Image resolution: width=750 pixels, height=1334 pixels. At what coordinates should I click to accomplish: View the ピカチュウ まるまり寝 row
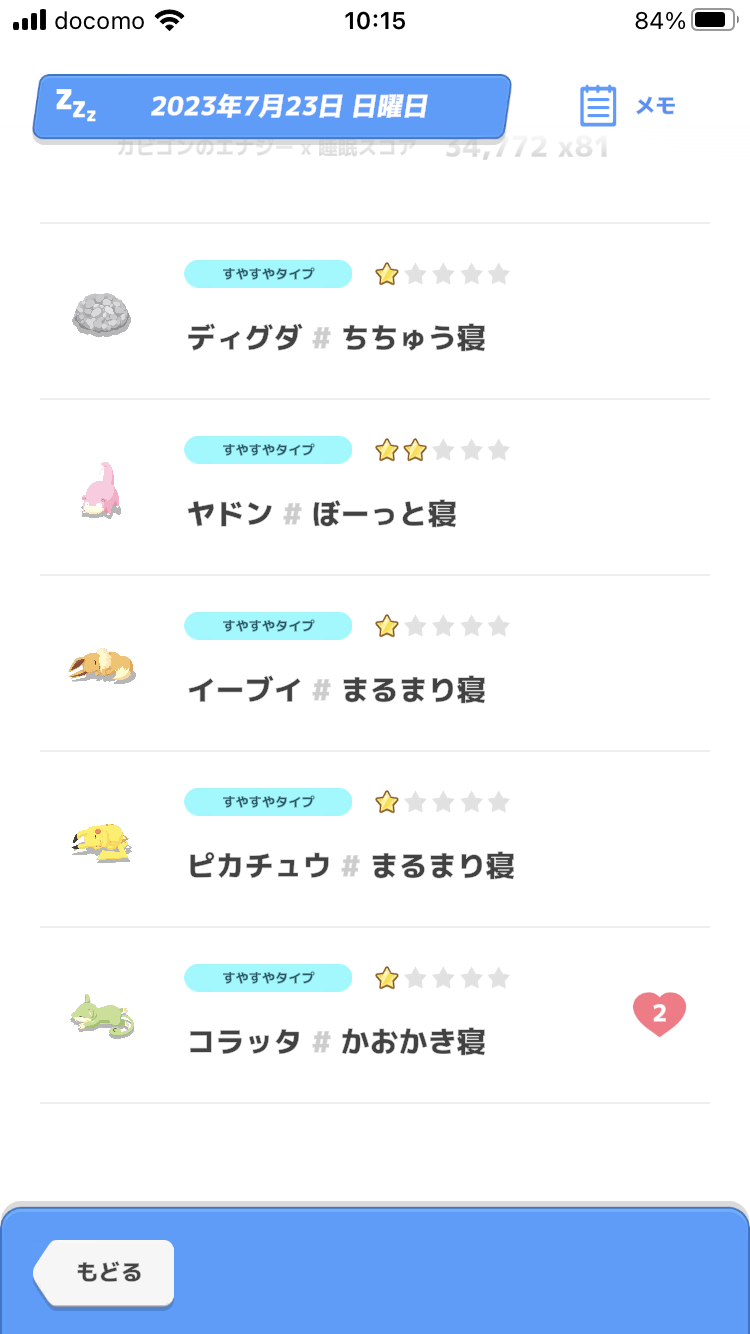[x=375, y=839]
